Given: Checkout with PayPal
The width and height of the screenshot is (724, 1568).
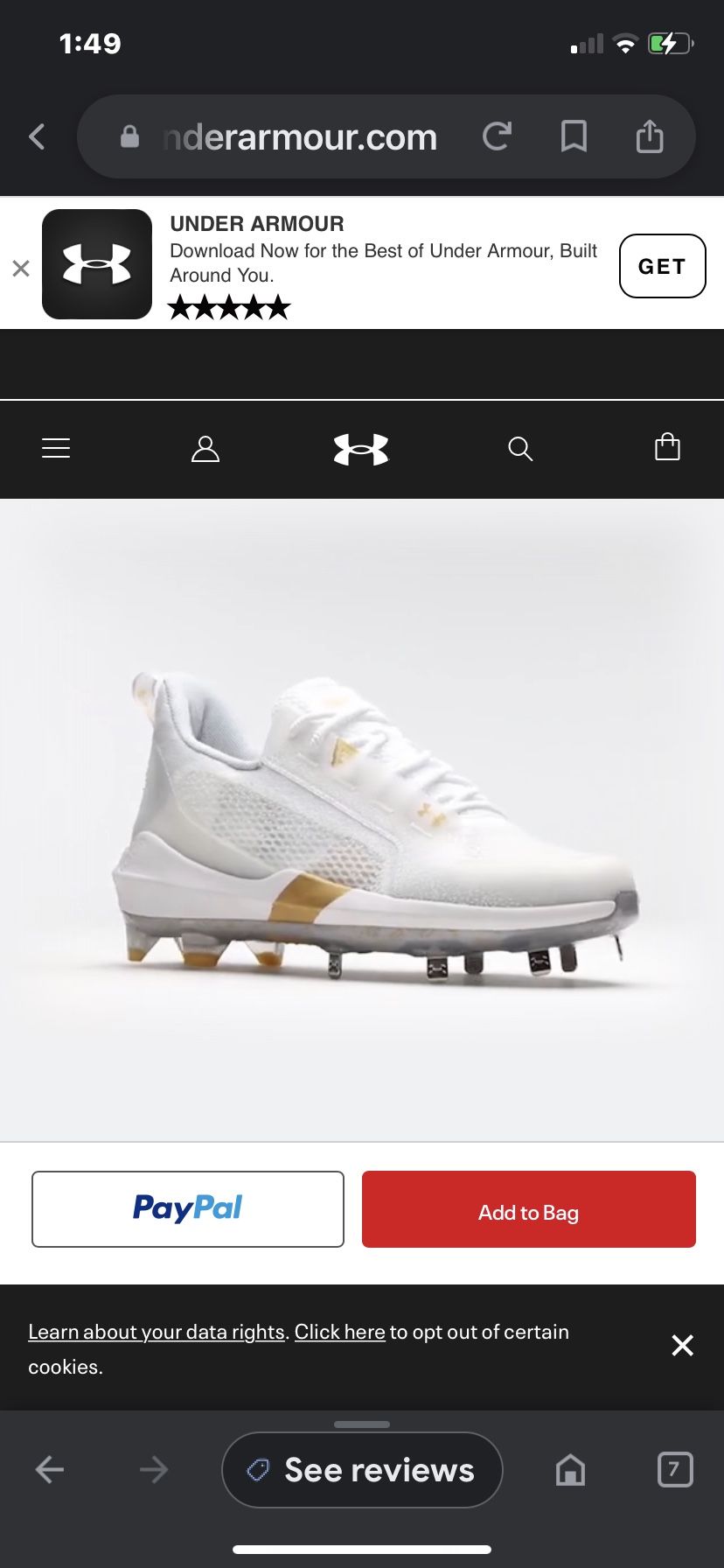Looking at the screenshot, I should [187, 1208].
